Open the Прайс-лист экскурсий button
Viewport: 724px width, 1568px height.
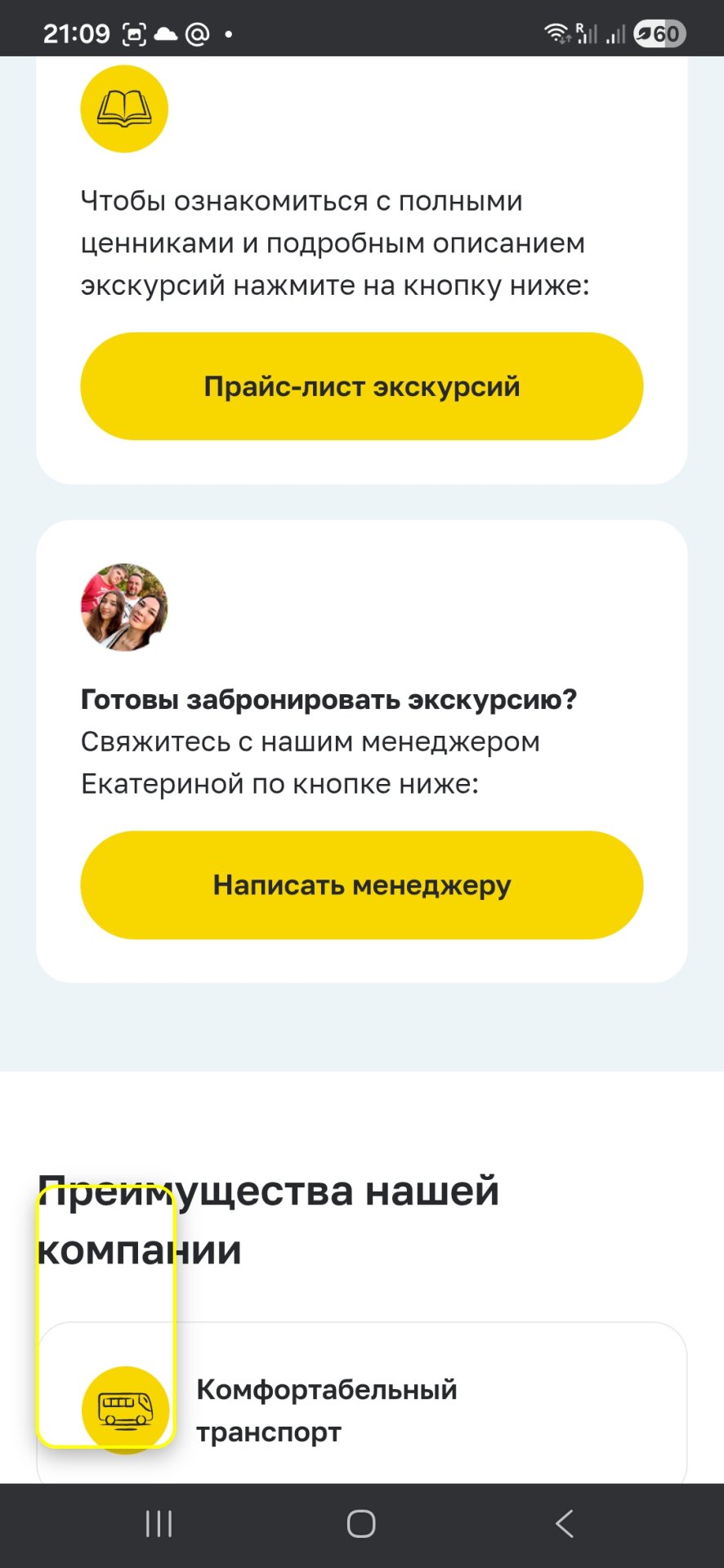361,386
